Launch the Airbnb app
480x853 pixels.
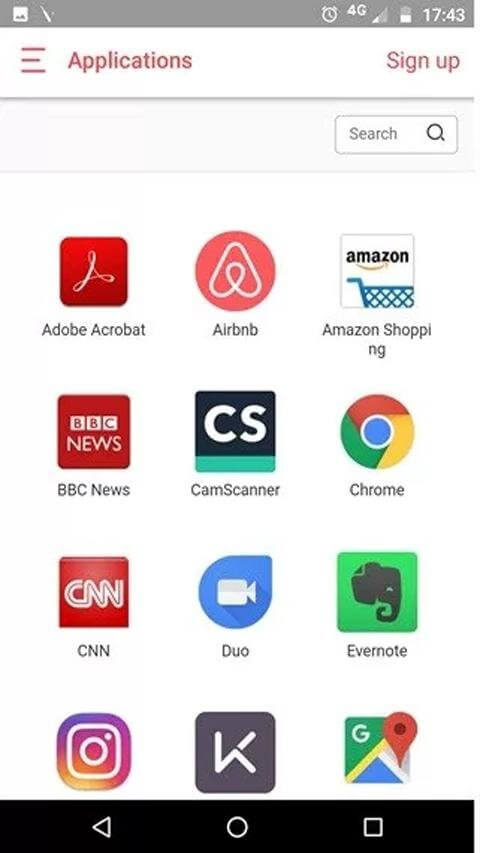coord(236,271)
